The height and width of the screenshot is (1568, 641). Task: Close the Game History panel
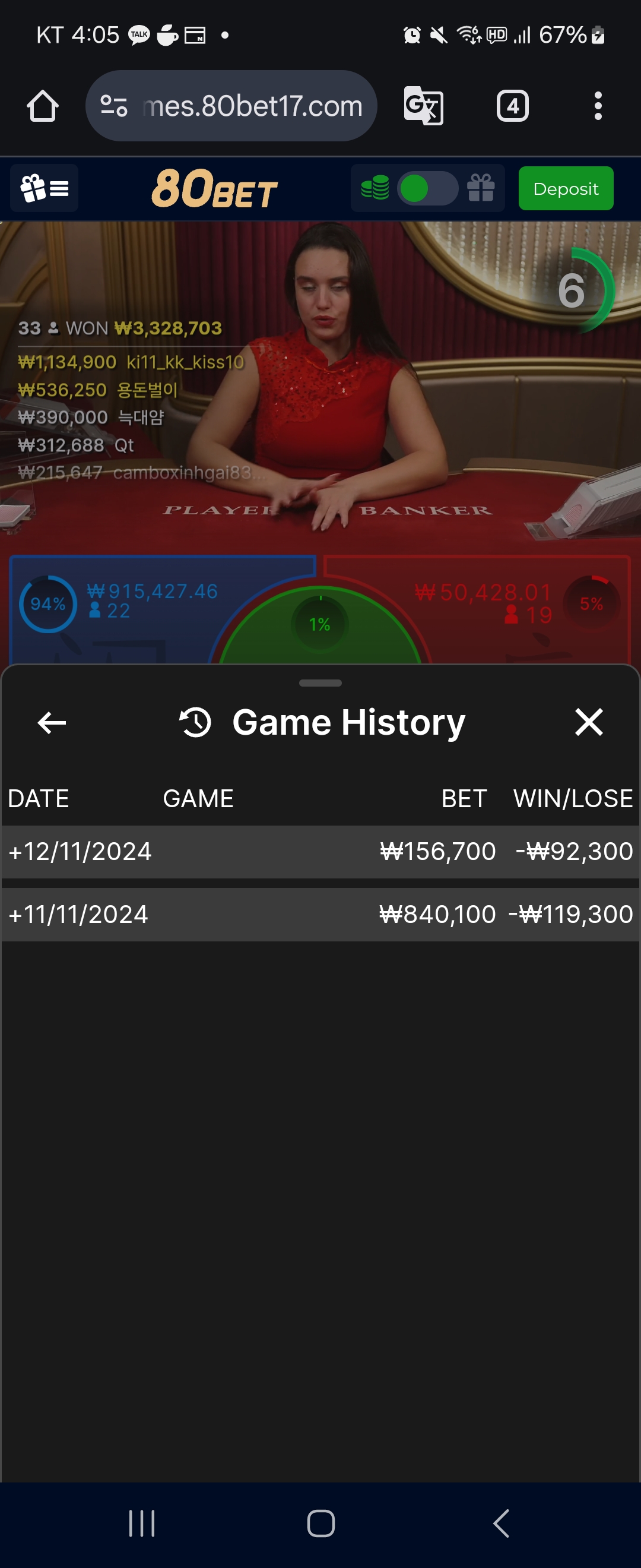point(588,722)
